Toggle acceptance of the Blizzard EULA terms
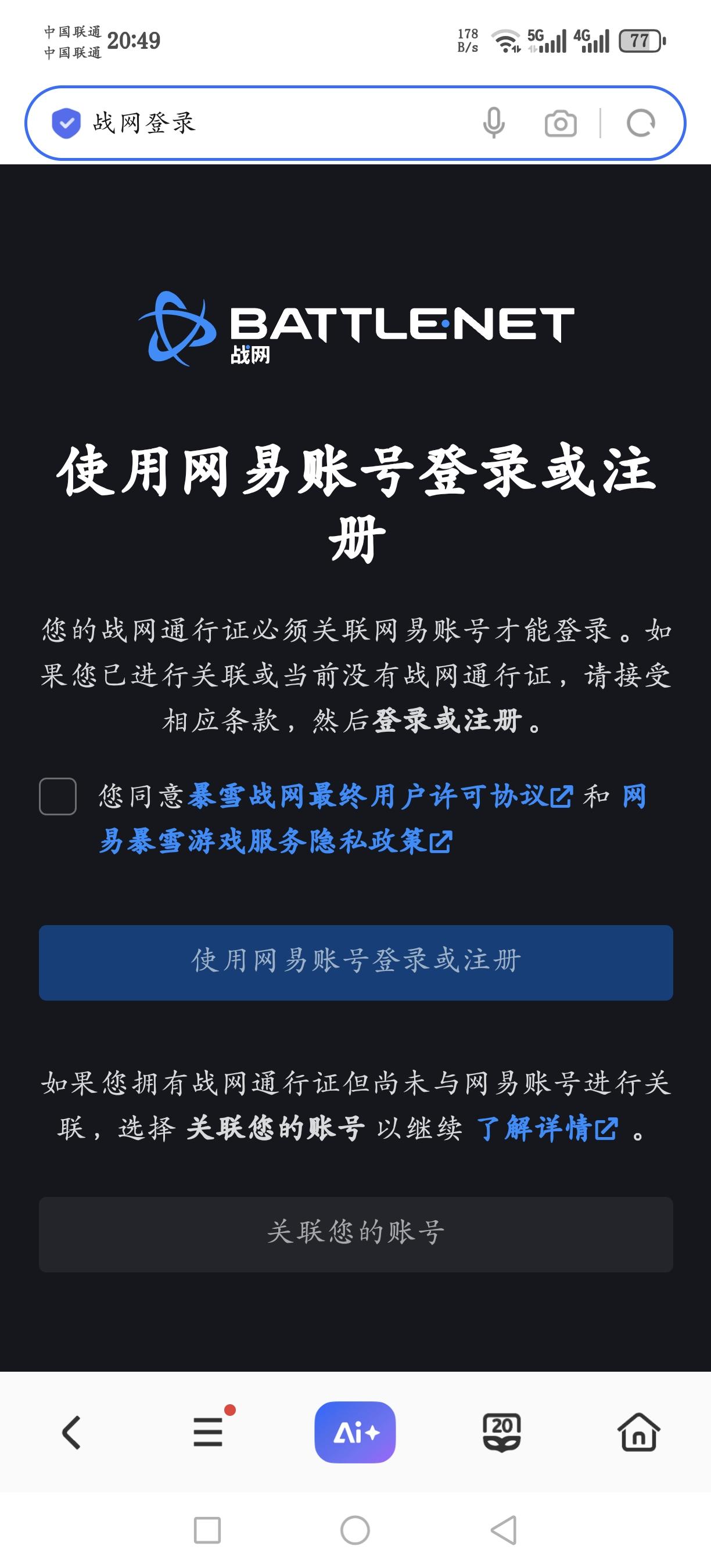This screenshot has width=711, height=1568. click(58, 797)
